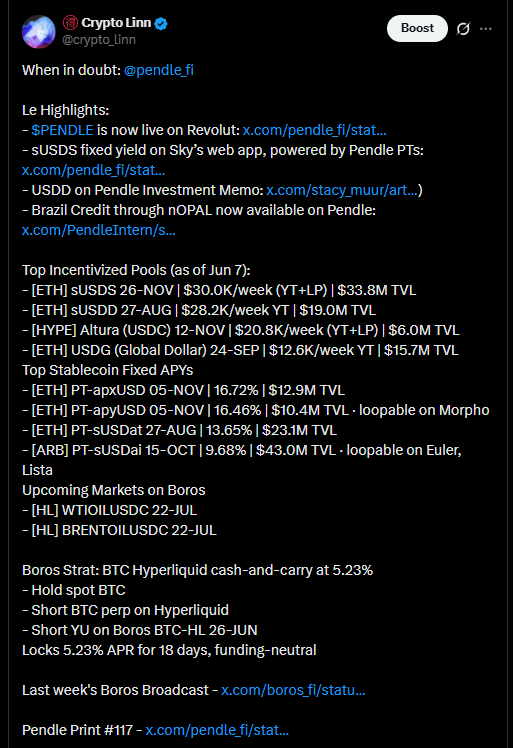Open the x.com/boros_fi Boros Broadcast link
This screenshot has height=748, width=513.
(x=293, y=690)
